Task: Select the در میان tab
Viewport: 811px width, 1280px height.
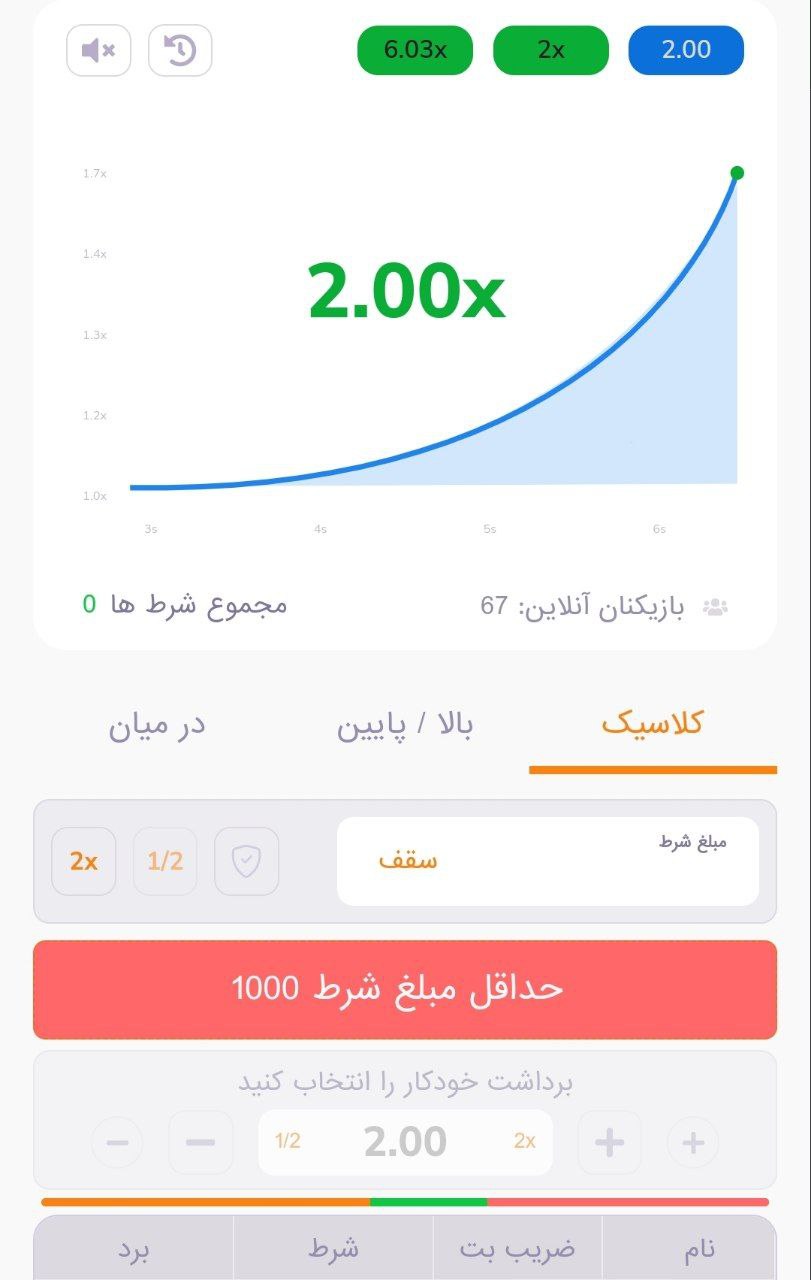Action: pyautogui.click(x=155, y=725)
